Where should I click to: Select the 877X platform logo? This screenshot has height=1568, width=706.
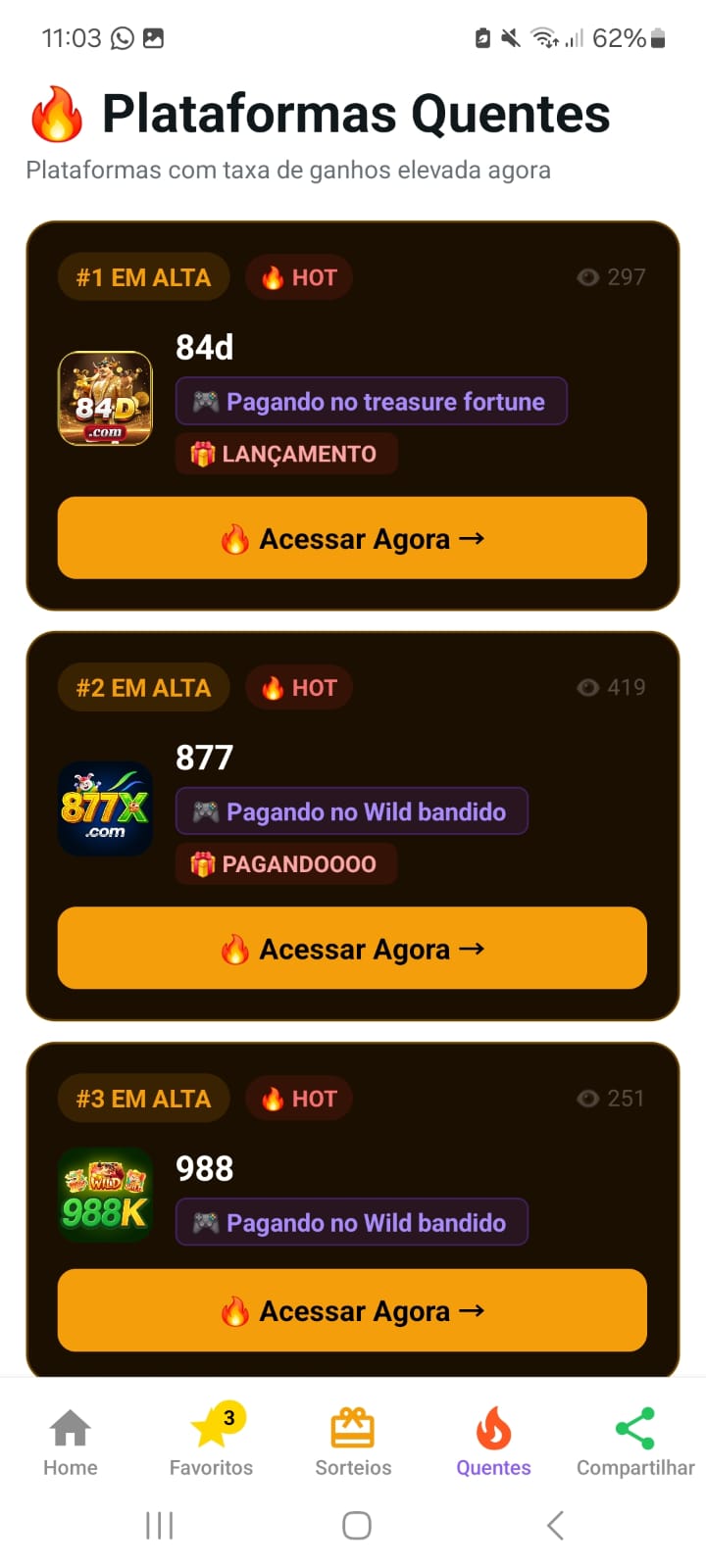tap(105, 809)
